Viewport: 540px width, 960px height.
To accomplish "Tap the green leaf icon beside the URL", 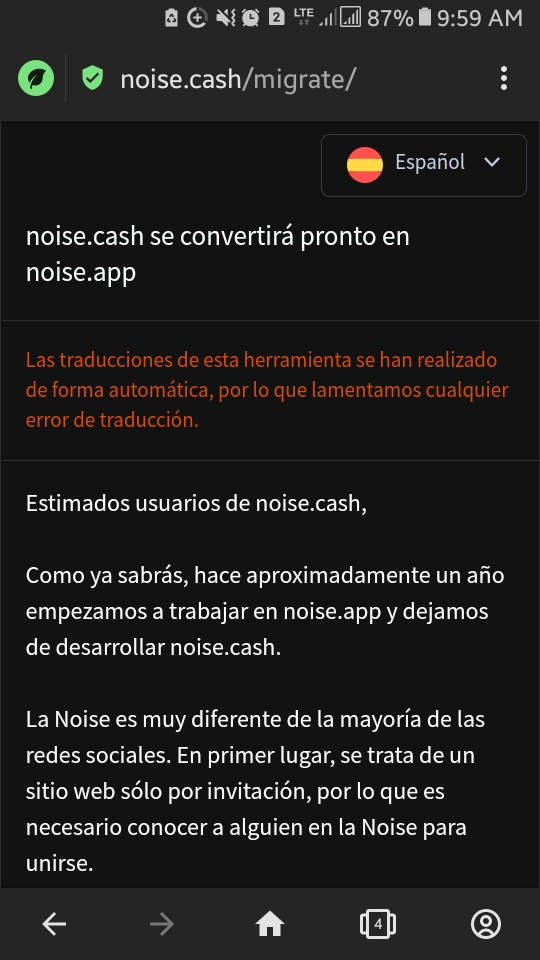I will [x=36, y=78].
